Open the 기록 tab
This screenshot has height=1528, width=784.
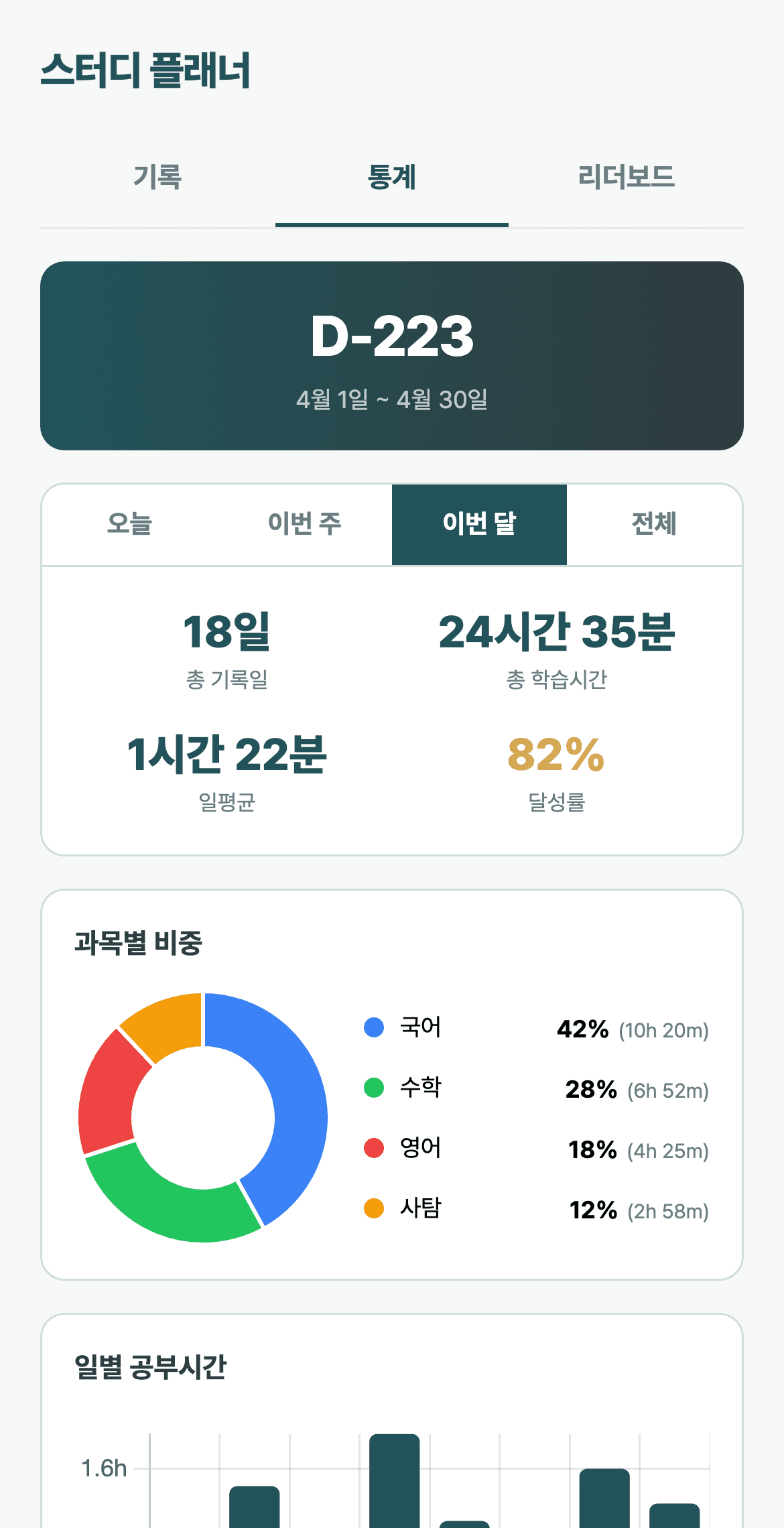pyautogui.click(x=157, y=178)
